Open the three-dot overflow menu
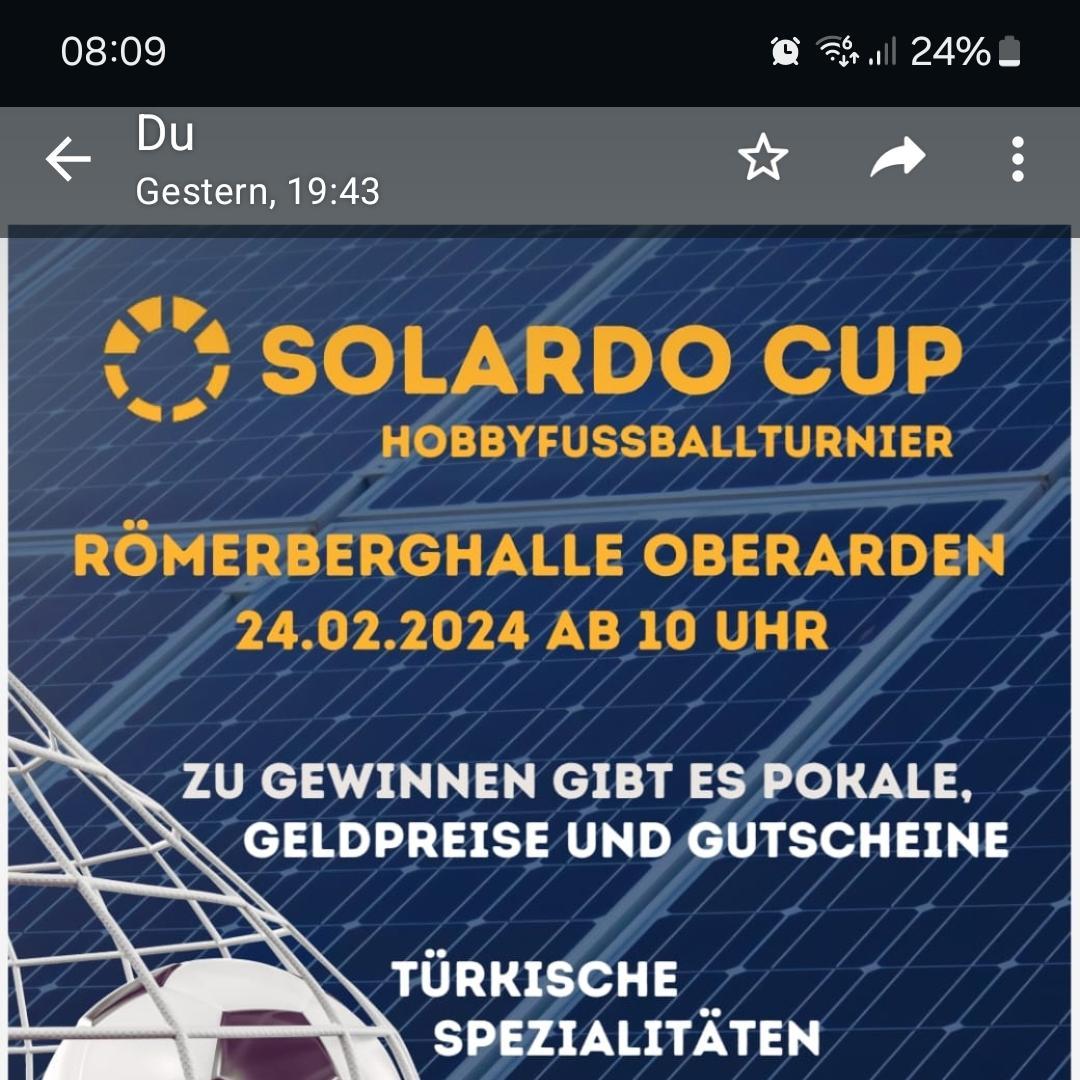The image size is (1080, 1080). tap(1017, 160)
